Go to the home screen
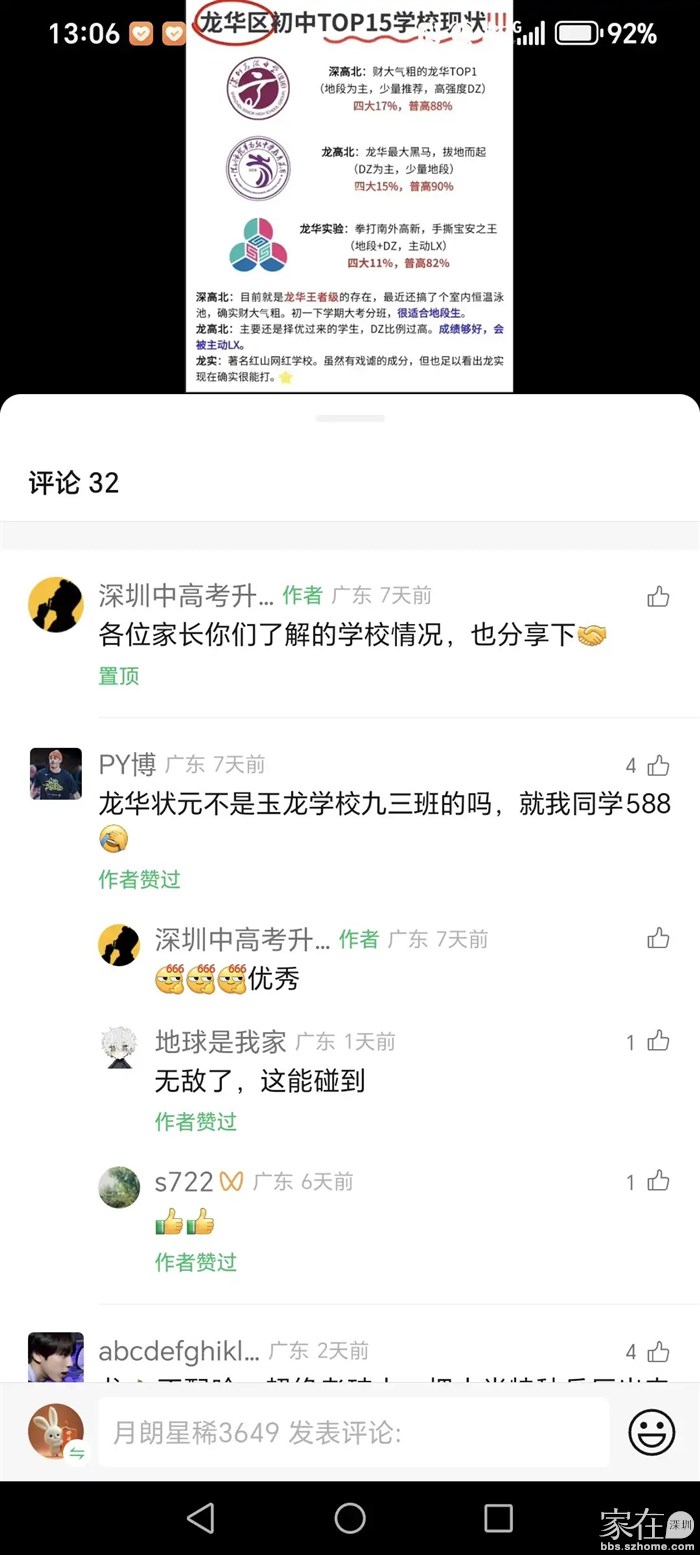Screen dimensions: 700x1555 click(x=349, y=1517)
